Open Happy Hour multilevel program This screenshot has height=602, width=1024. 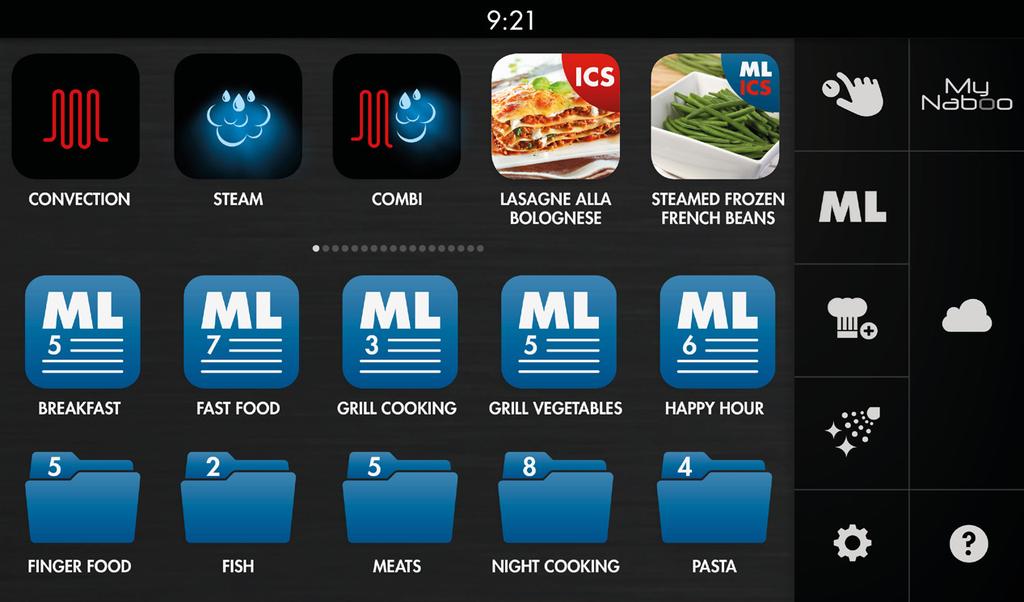coord(716,332)
